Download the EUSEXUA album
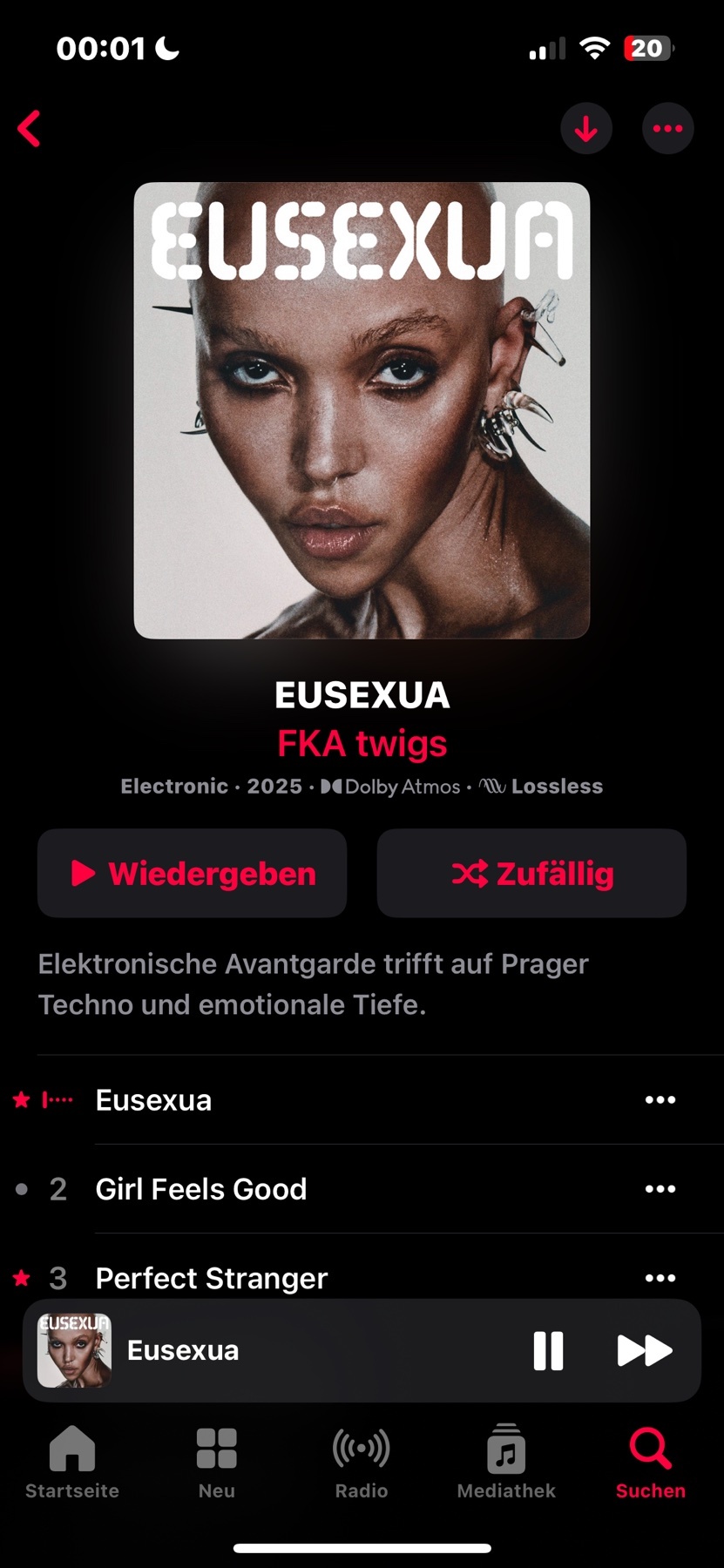724x1568 pixels. click(586, 129)
